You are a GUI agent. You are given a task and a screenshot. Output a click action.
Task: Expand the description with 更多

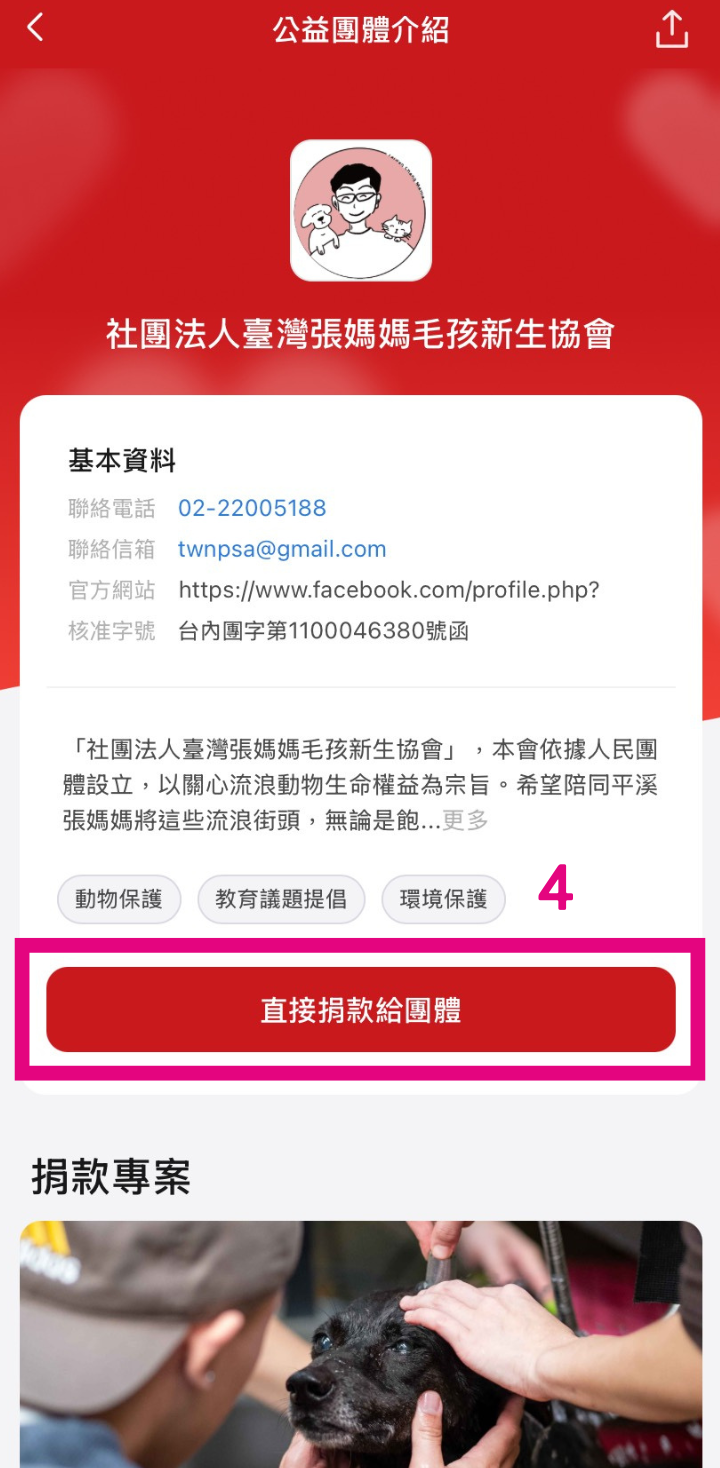(466, 821)
